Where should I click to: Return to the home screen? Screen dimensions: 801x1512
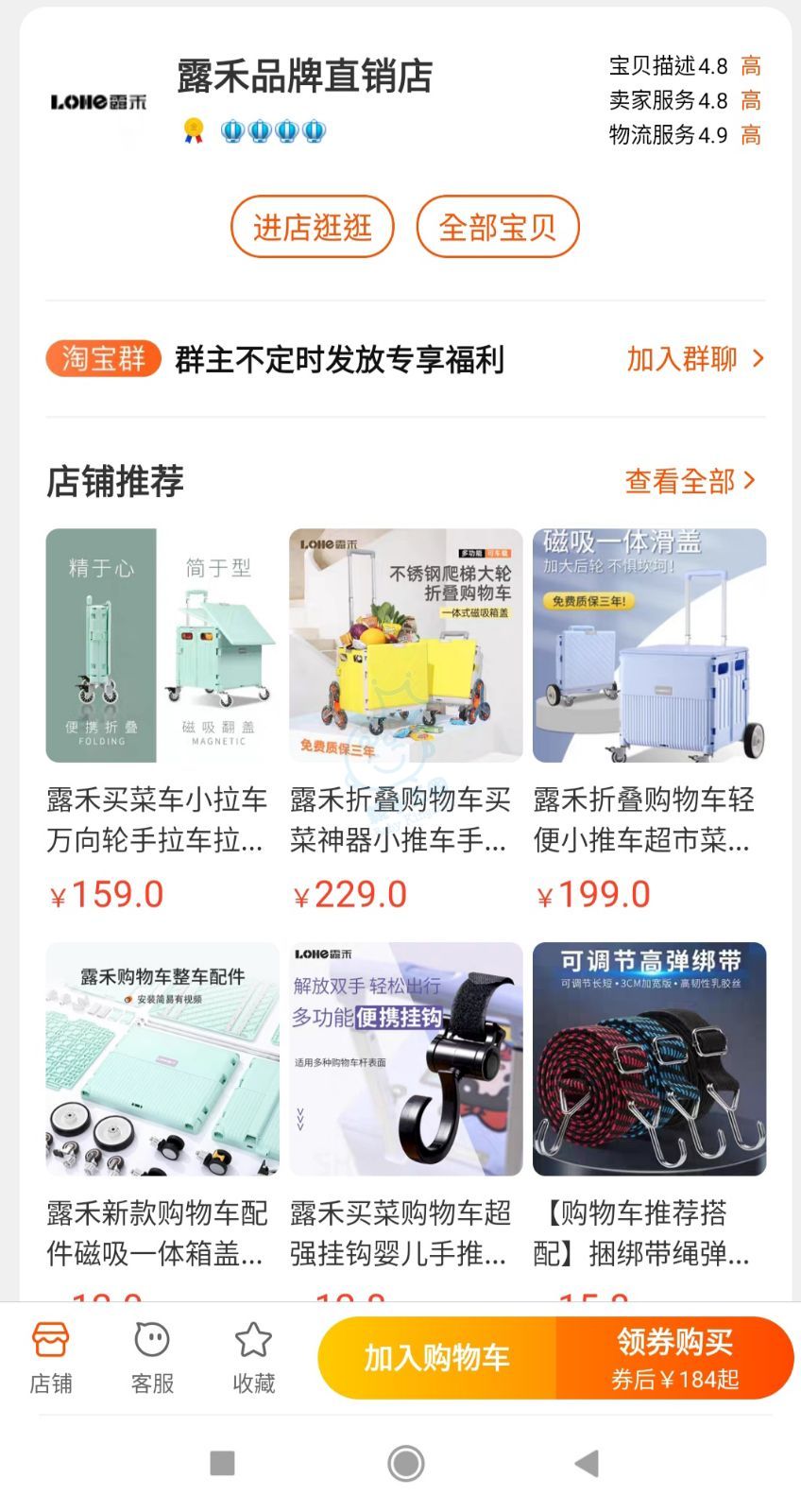tap(406, 1464)
